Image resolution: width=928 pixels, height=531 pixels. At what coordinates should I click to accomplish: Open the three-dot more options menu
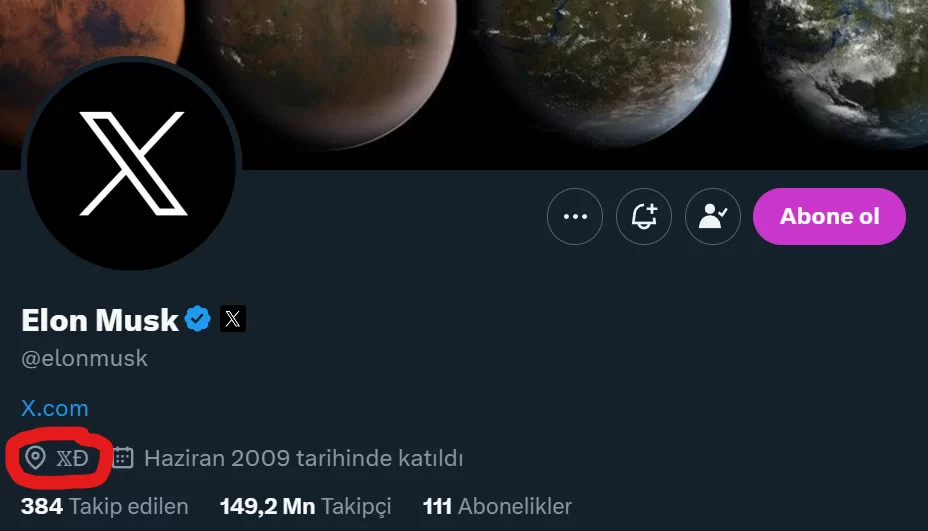tap(575, 216)
